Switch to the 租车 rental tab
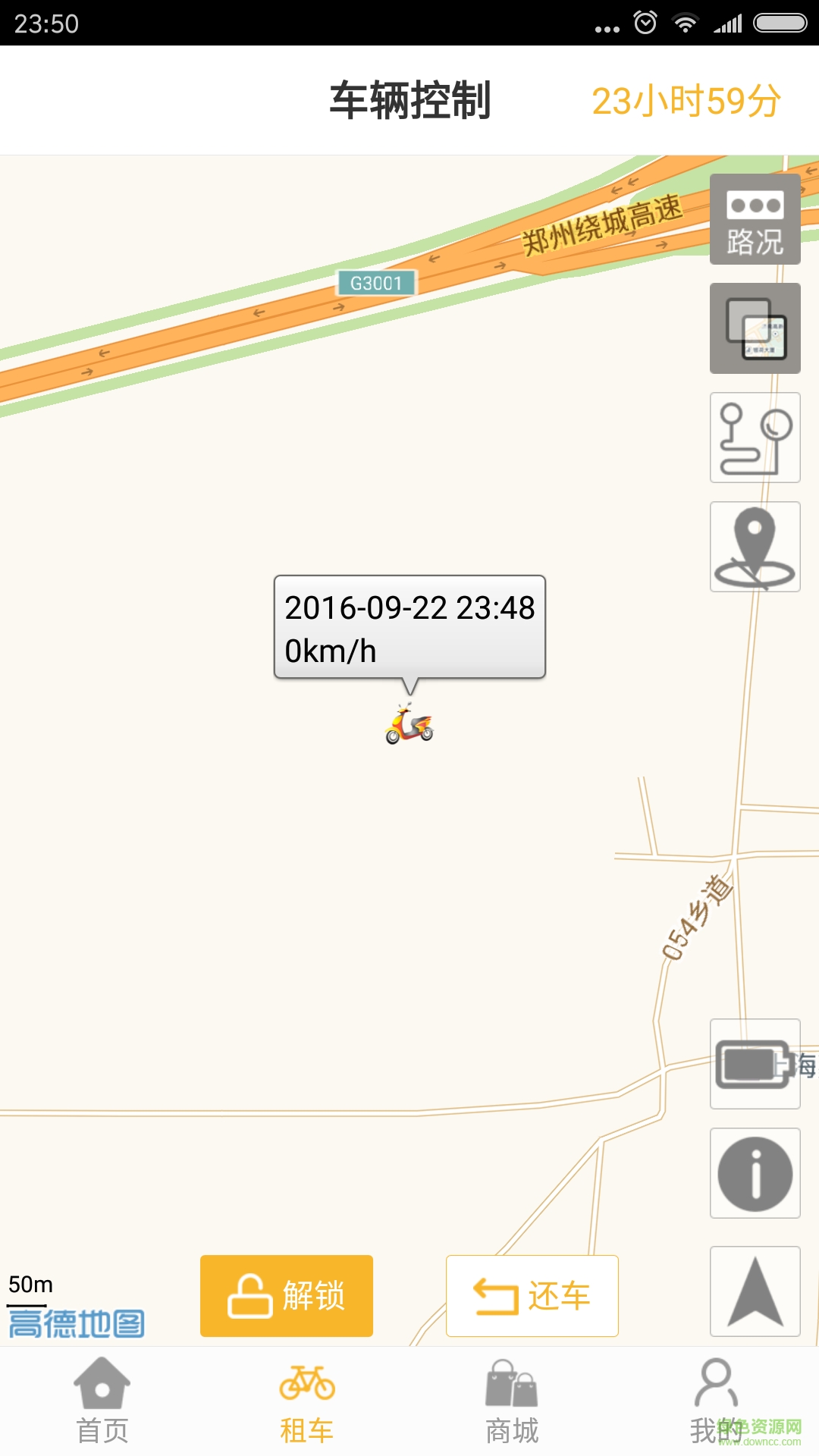This screenshot has height=1456, width=819. click(307, 1401)
